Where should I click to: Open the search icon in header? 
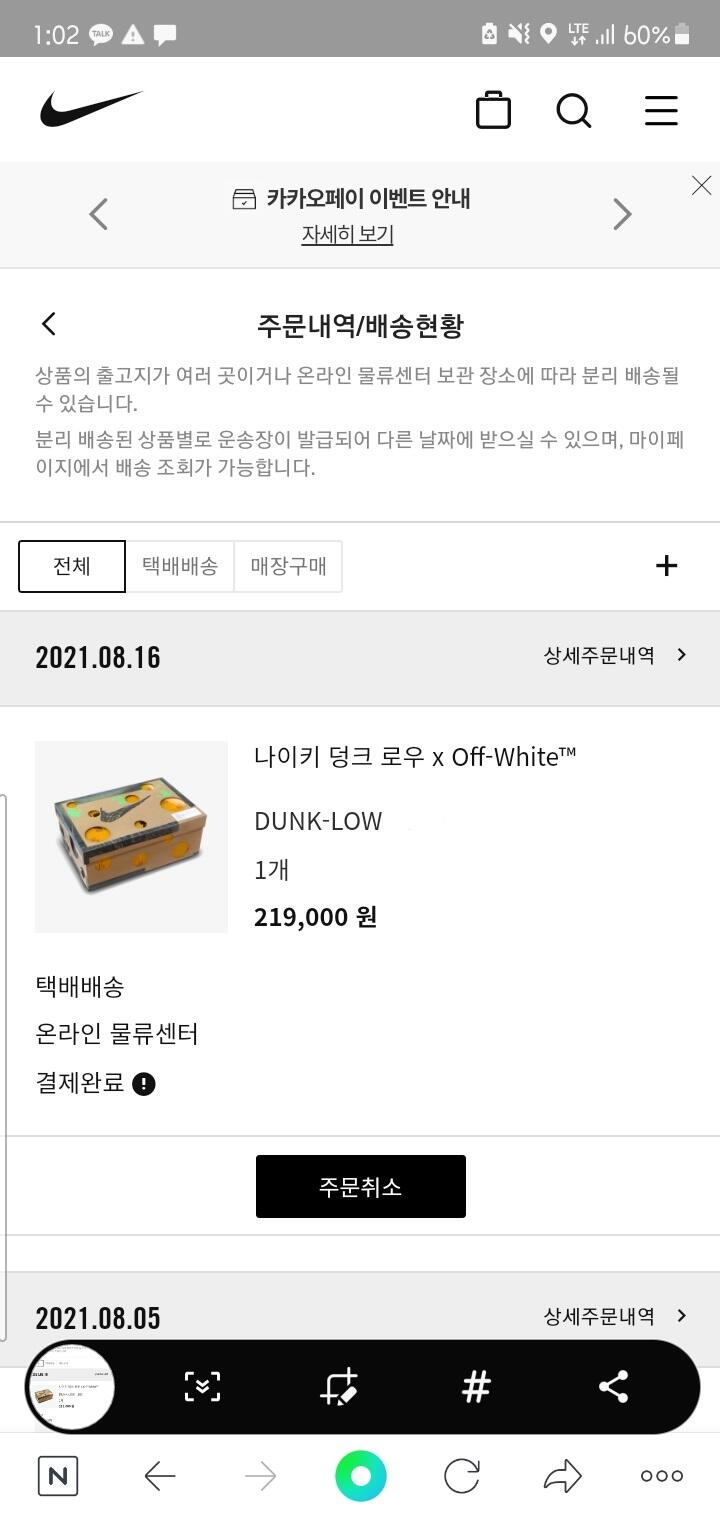point(574,110)
